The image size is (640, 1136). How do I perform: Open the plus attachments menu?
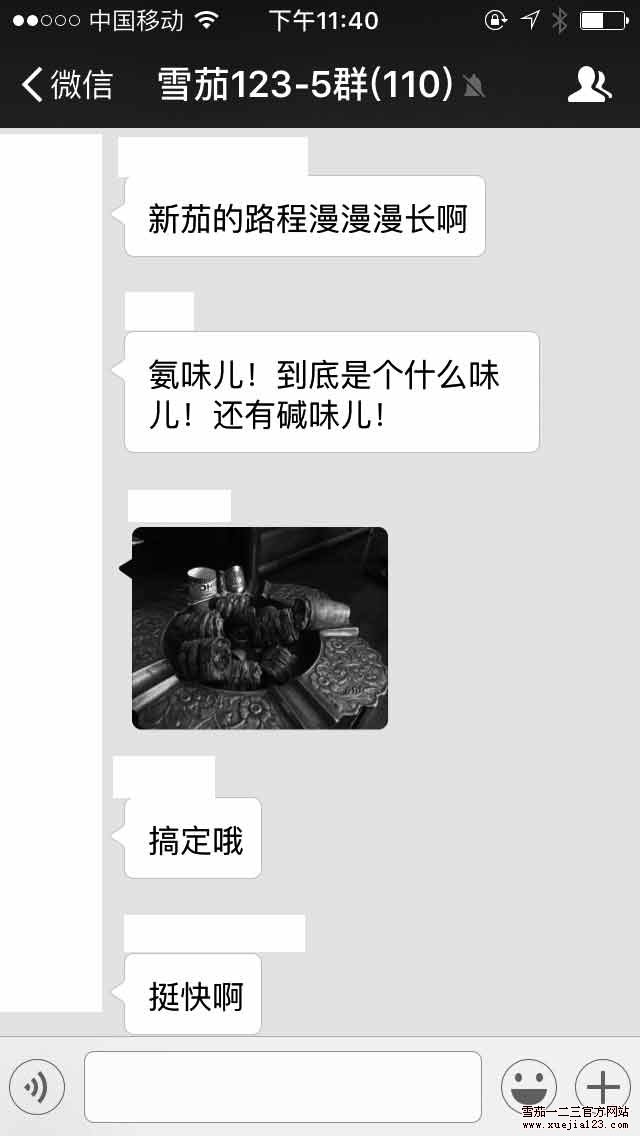602,1086
